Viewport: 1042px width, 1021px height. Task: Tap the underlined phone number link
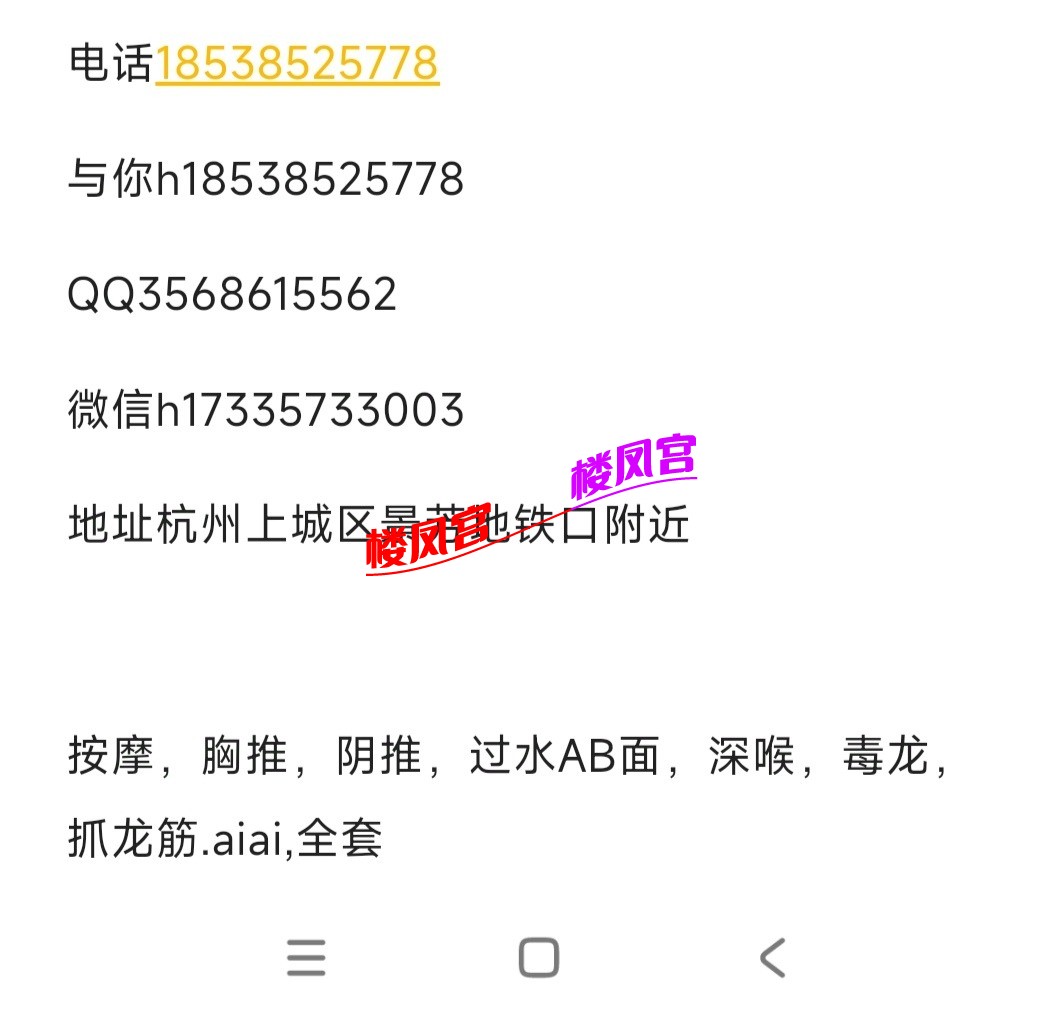pos(297,64)
